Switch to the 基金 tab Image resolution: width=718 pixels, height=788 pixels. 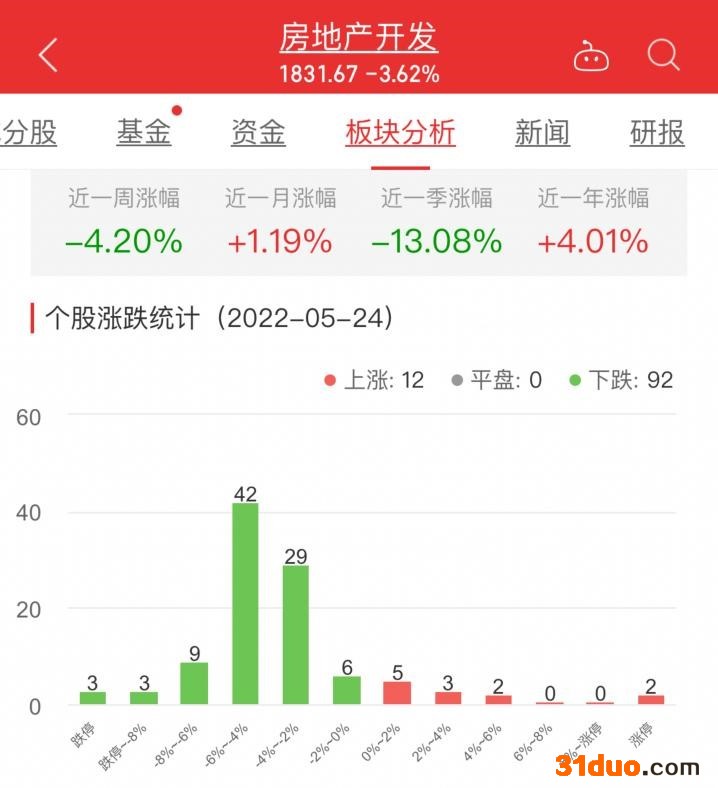click(144, 132)
